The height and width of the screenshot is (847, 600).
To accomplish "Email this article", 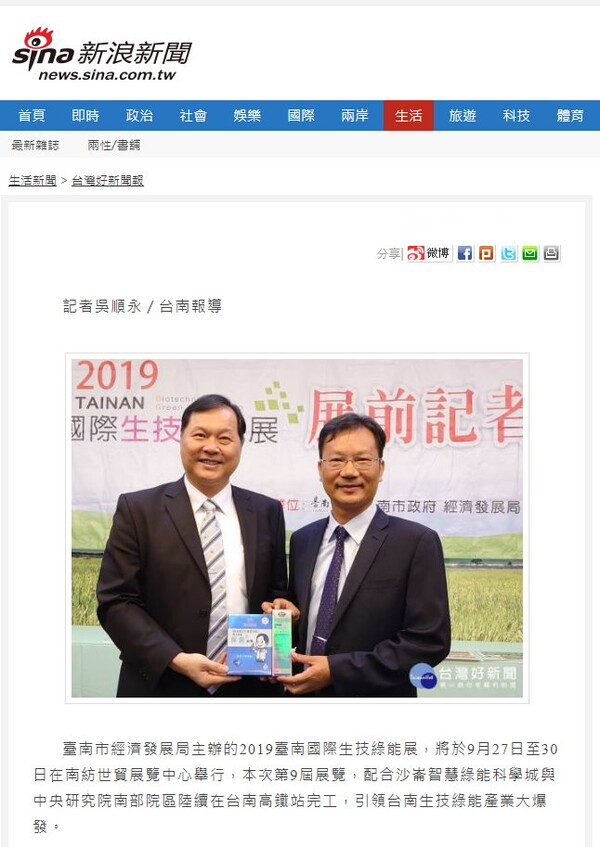I will 530,253.
